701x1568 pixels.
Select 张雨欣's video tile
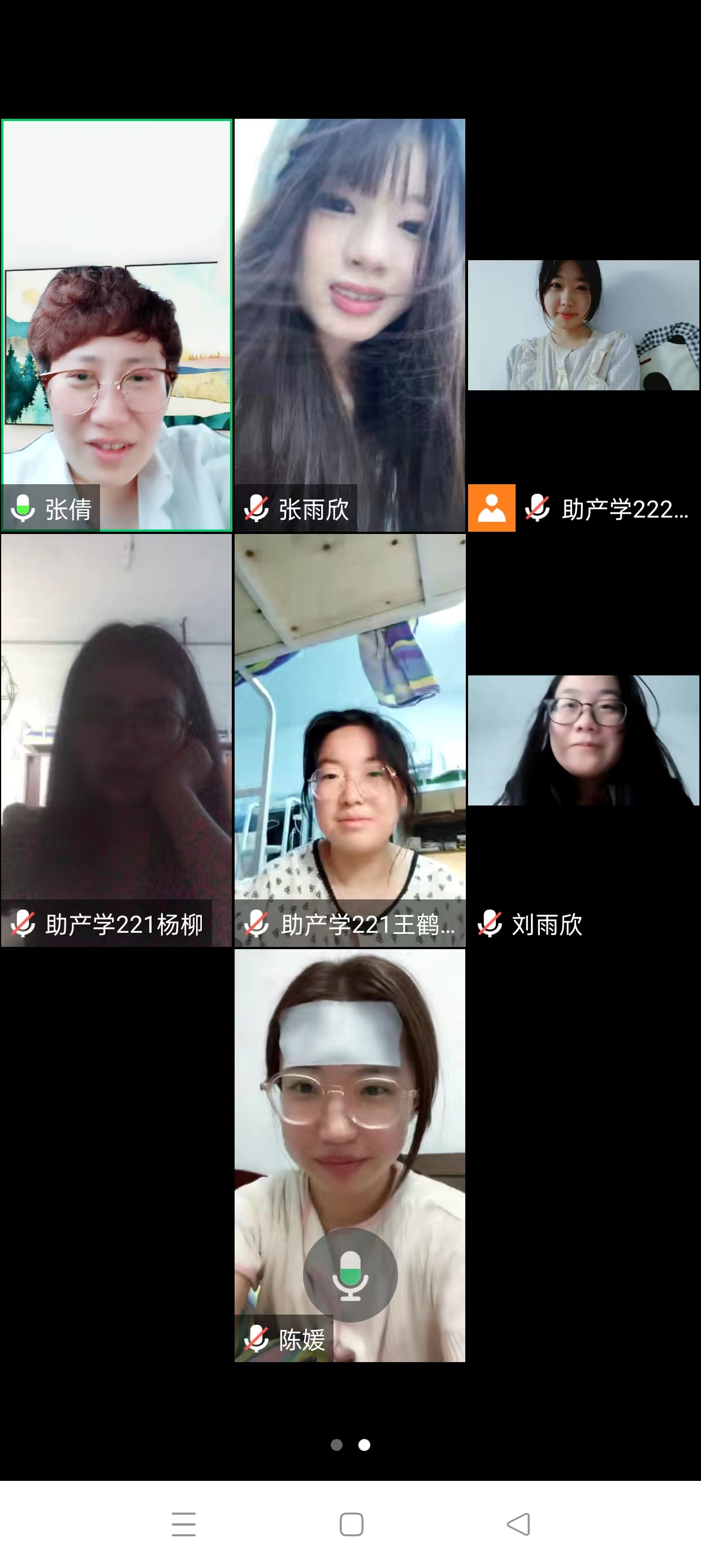350,325
